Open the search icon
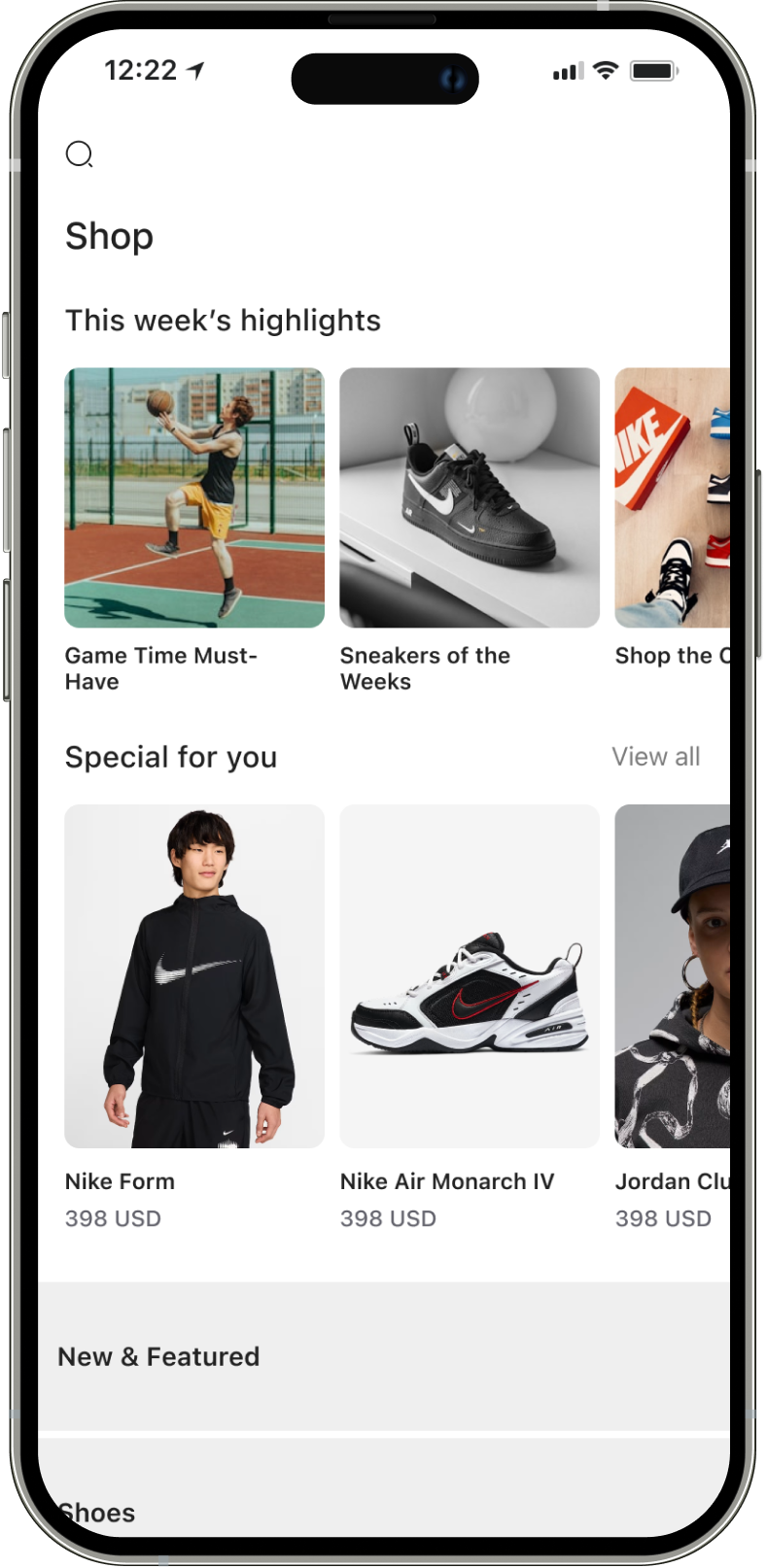The height and width of the screenshot is (1568, 767). click(x=79, y=154)
